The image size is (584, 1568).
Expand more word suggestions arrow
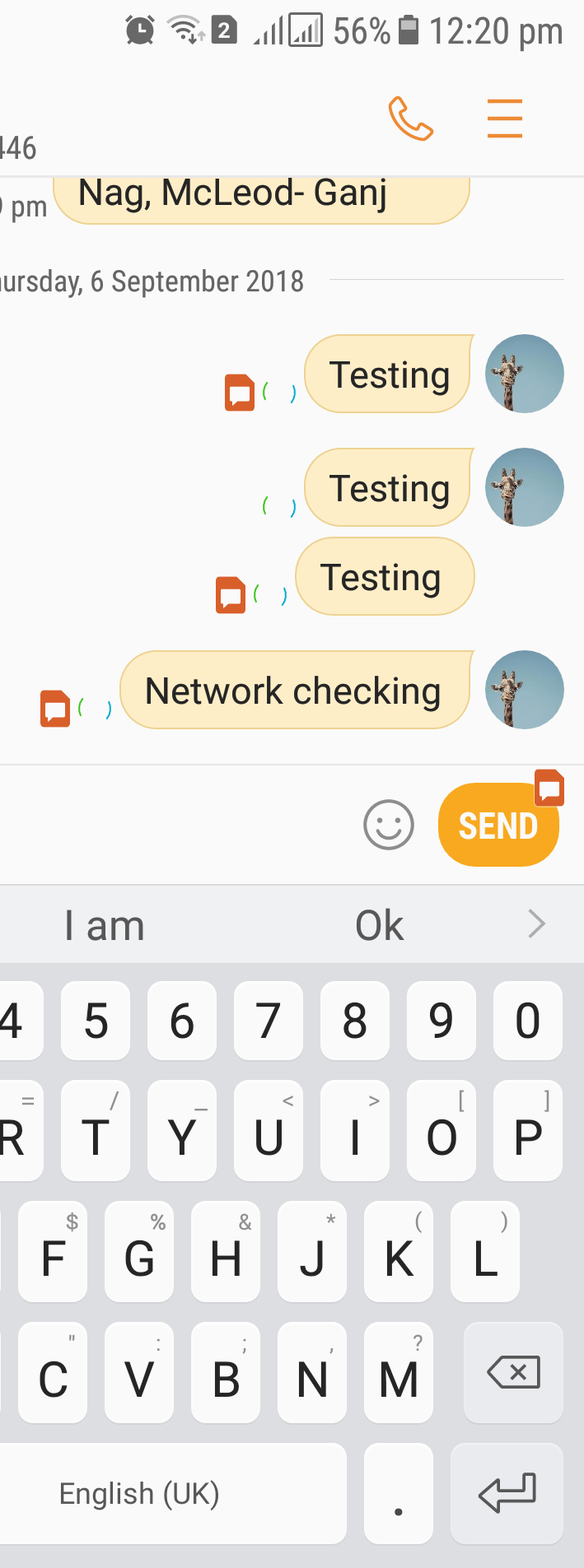[x=536, y=924]
